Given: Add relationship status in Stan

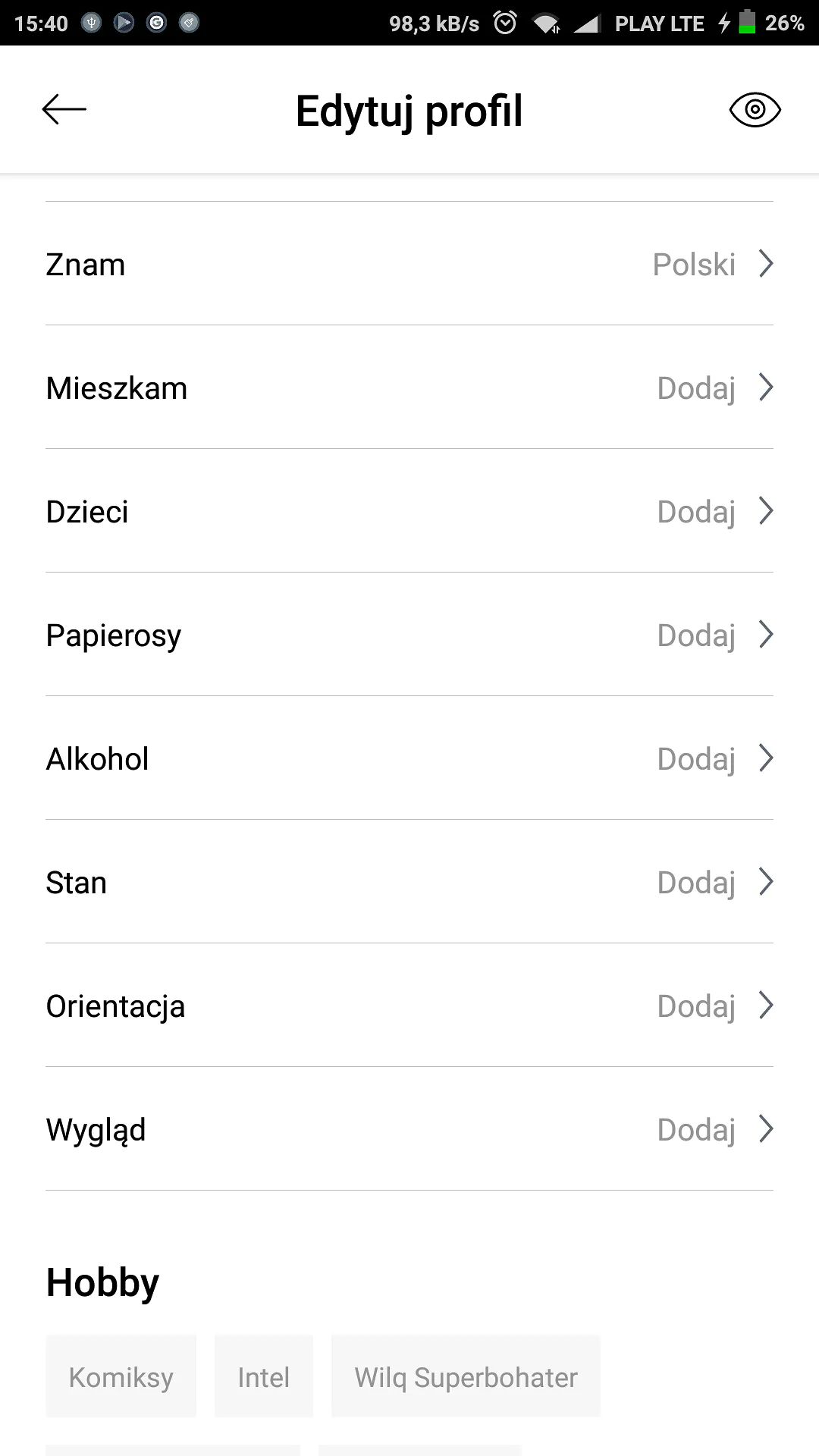Looking at the screenshot, I should coord(409,883).
